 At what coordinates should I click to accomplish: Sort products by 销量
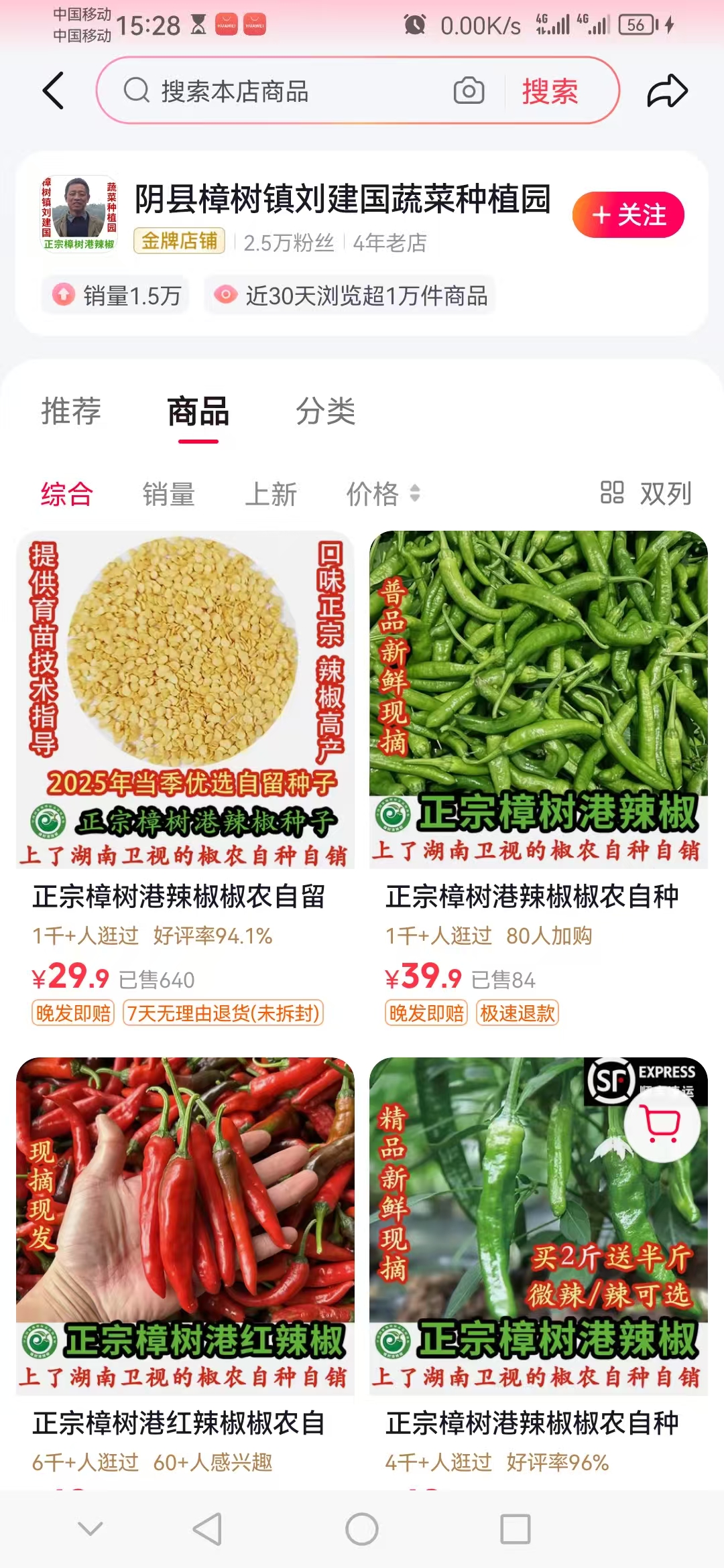pyautogui.click(x=168, y=495)
